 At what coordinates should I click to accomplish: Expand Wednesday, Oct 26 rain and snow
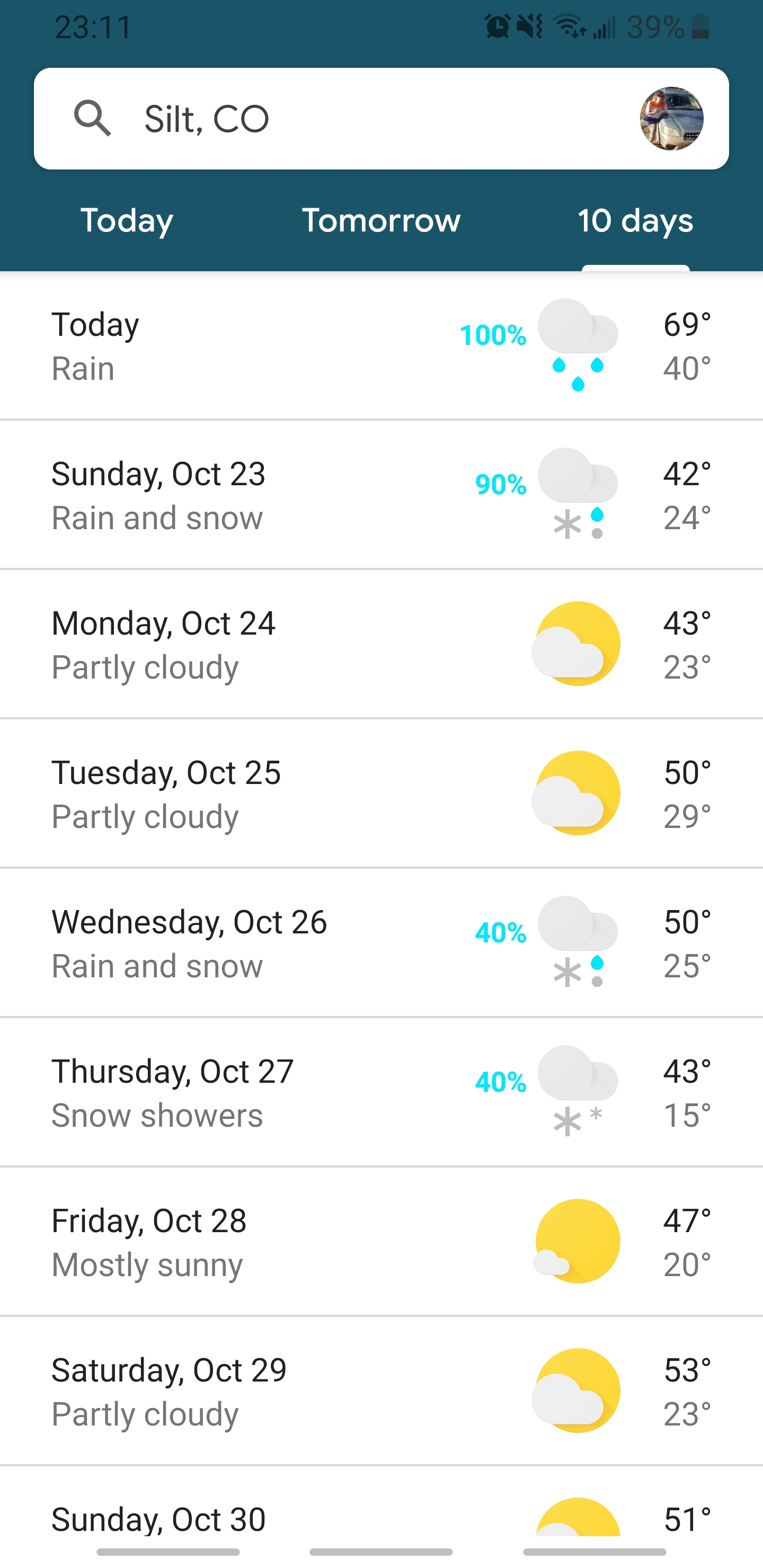pyautogui.click(x=381, y=943)
